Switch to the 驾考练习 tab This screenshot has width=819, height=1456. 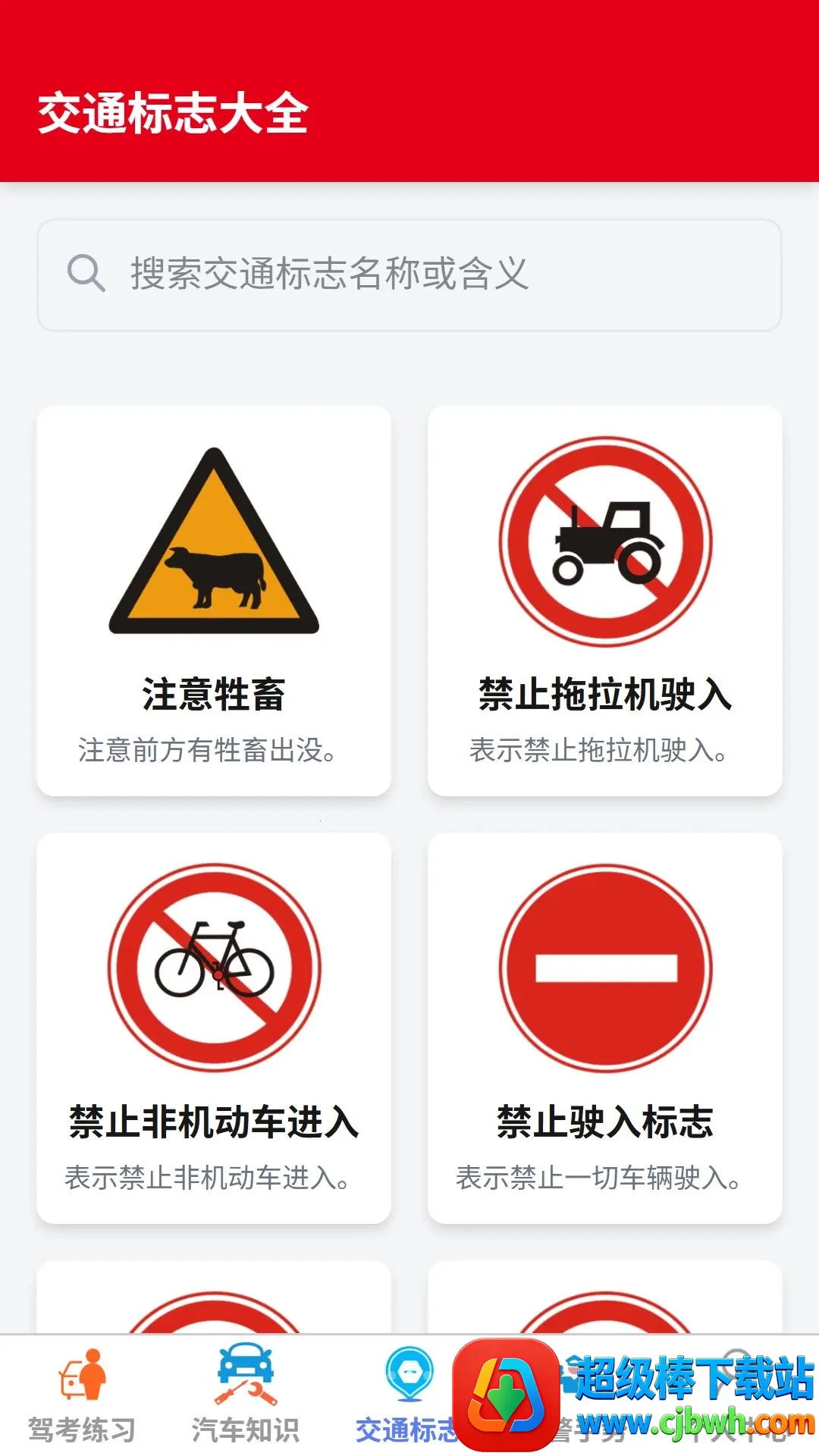82,1395
